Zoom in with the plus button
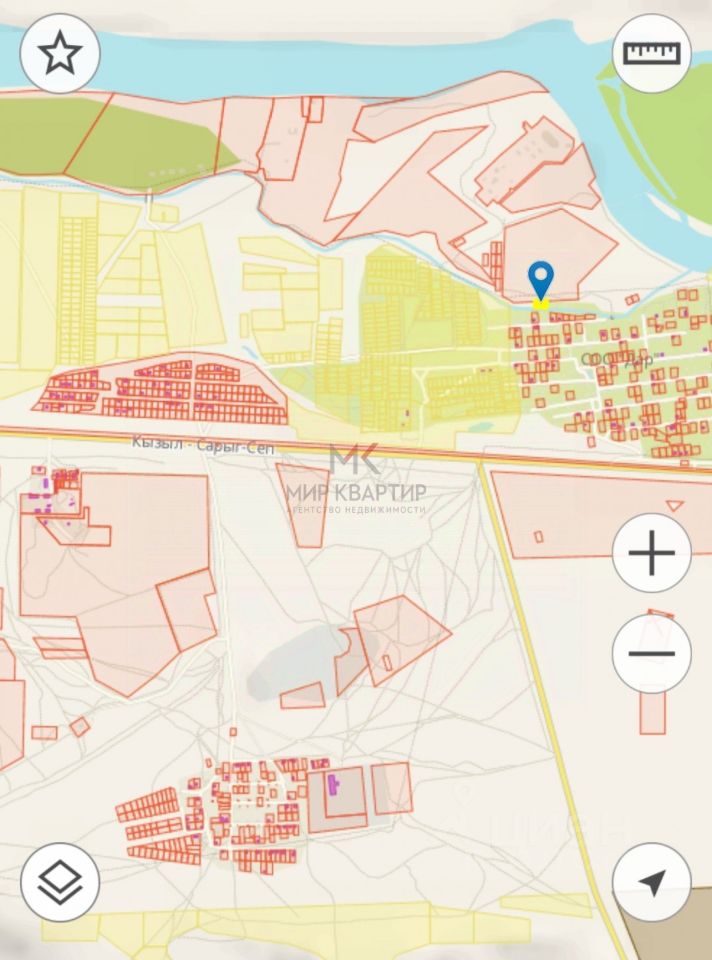The image size is (712, 960). 651,553
